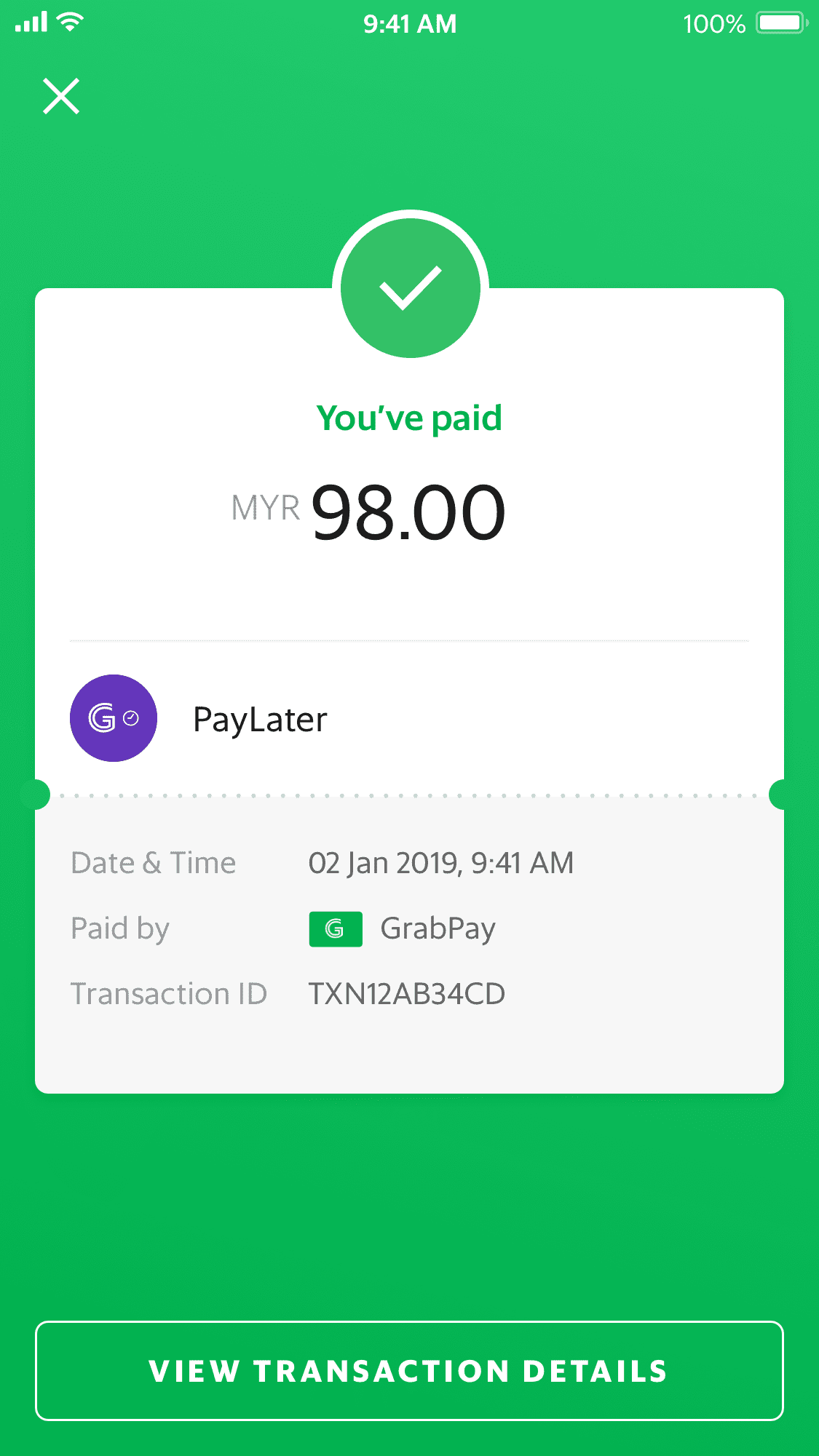Tap the 9:41 AM clock in status bar
This screenshot has height=1456, width=819.
tap(409, 23)
